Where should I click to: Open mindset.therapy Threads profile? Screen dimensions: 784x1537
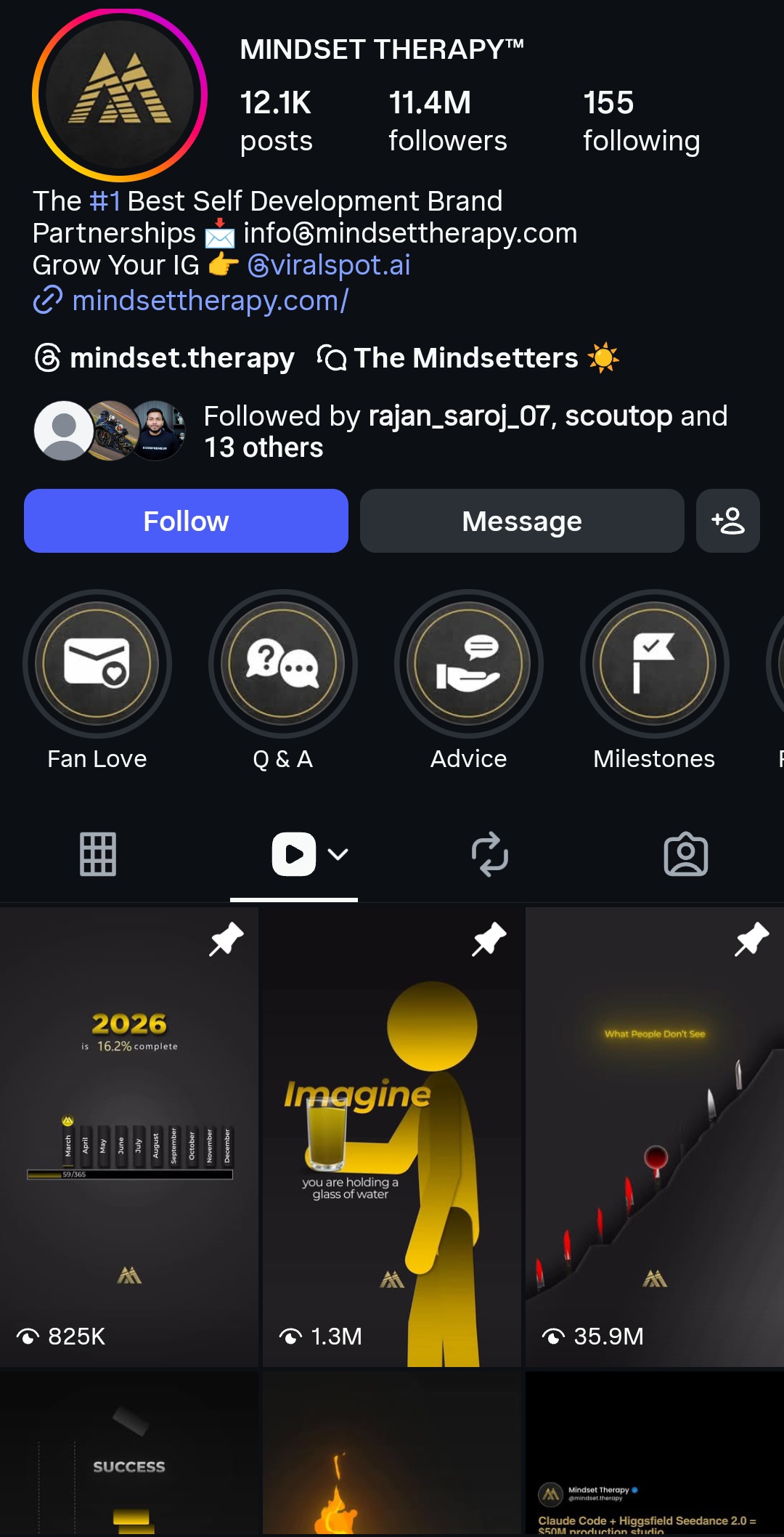[166, 358]
